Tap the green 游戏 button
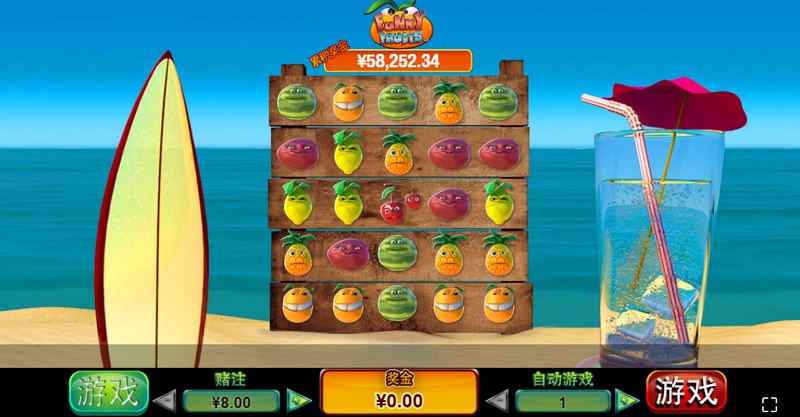The image size is (800, 417). 108,392
